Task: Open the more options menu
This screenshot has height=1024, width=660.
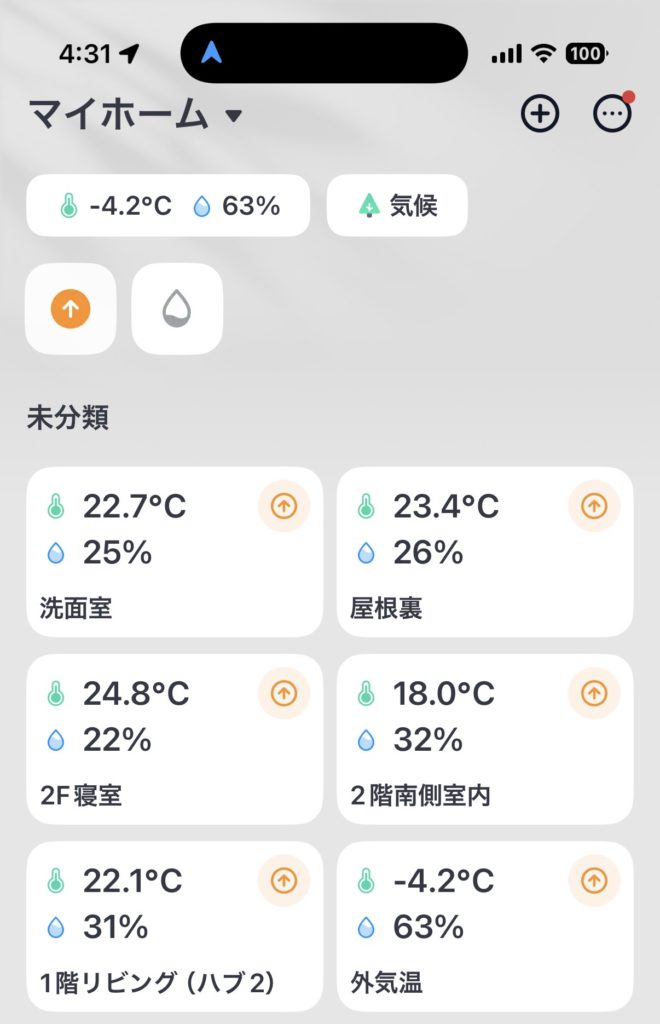Action: tap(612, 114)
